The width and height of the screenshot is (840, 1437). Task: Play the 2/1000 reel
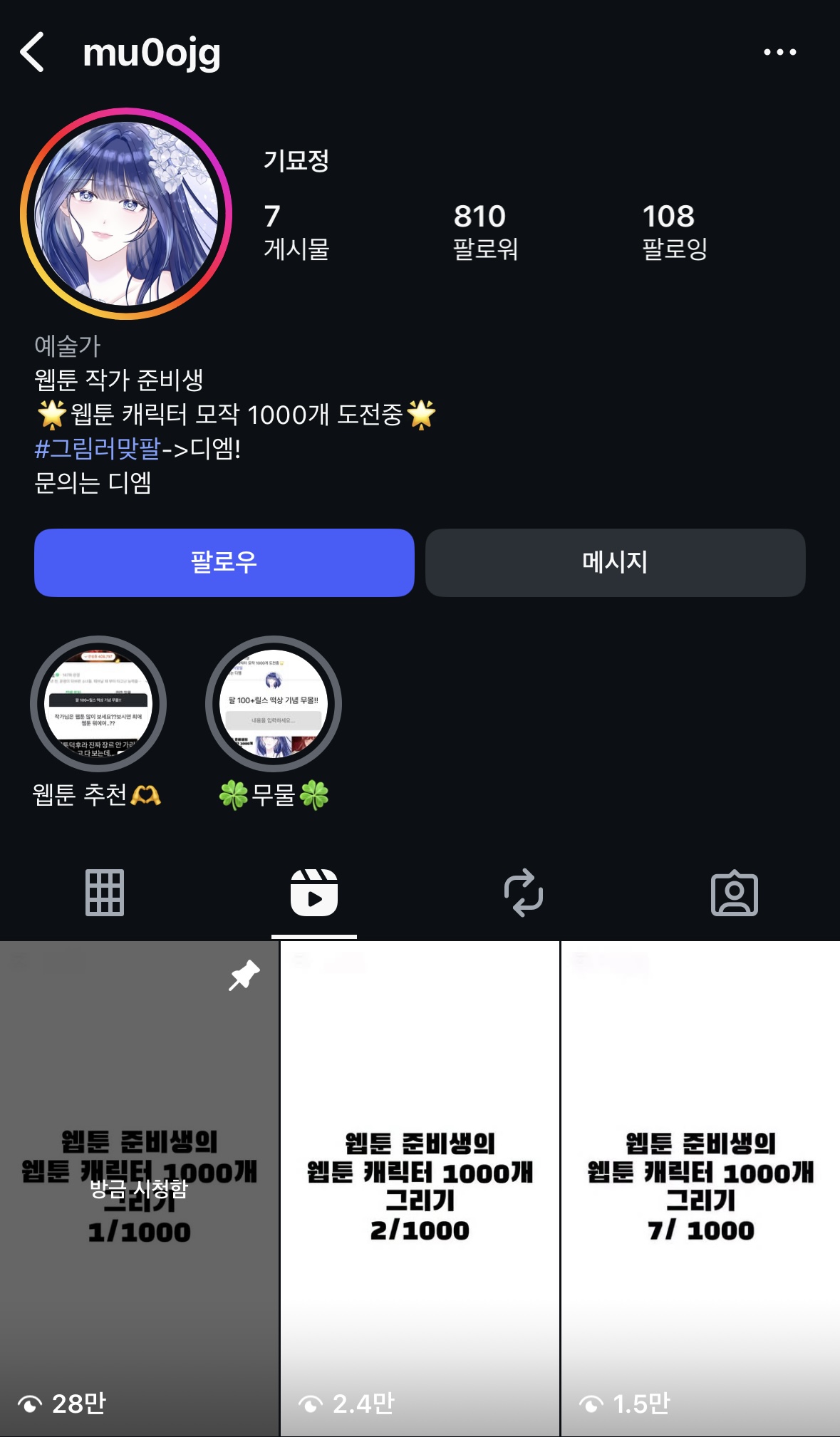coord(420,1188)
